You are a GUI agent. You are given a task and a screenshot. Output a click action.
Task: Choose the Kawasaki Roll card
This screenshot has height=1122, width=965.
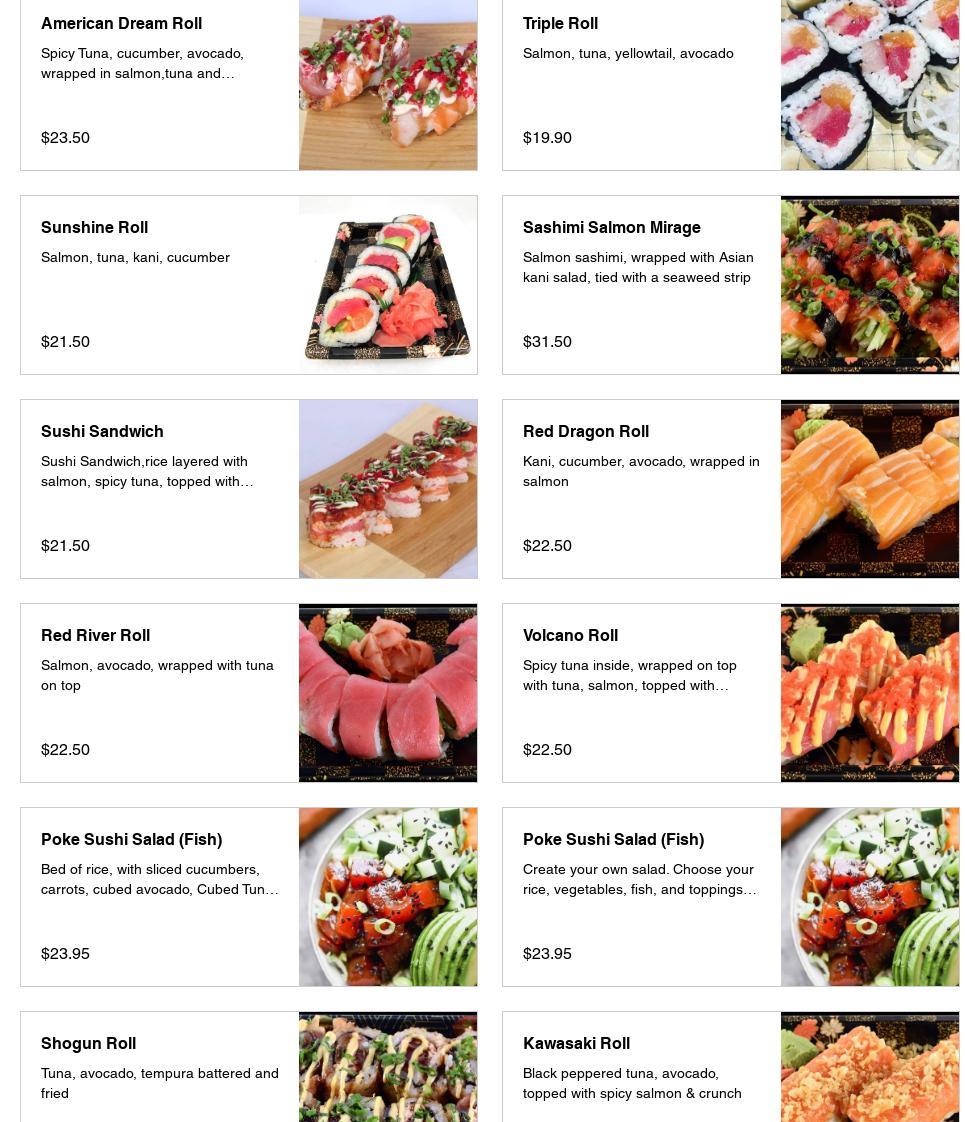[x=730, y=1067]
